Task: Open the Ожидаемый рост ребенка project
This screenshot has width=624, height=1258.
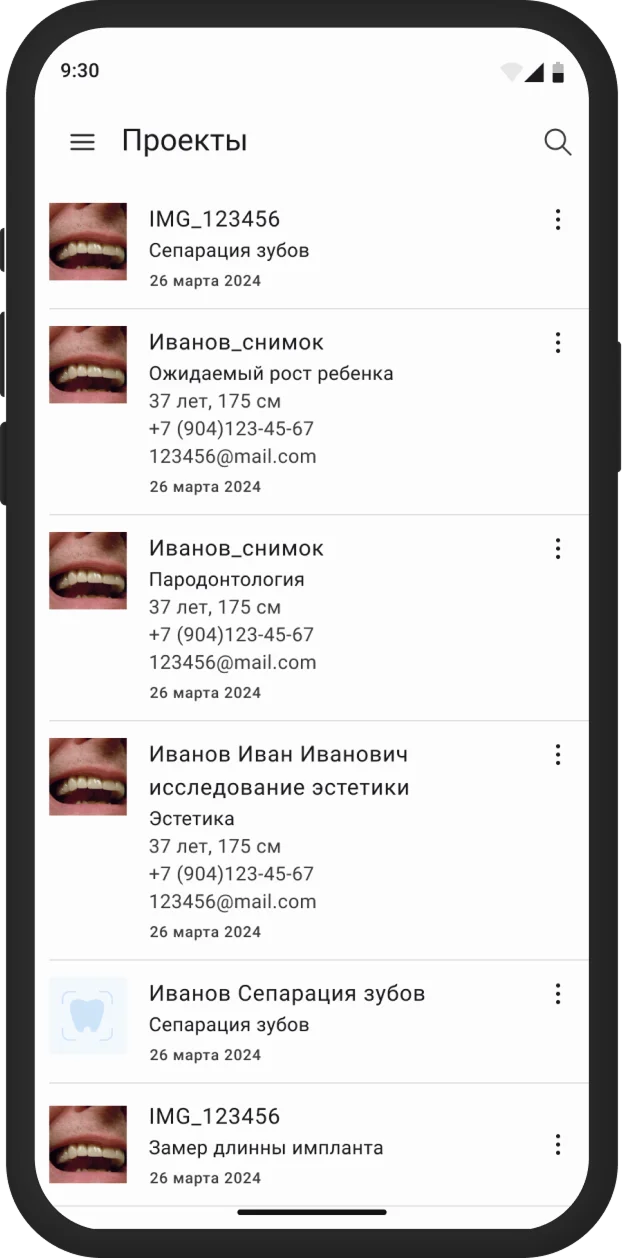Action: click(x=300, y=412)
